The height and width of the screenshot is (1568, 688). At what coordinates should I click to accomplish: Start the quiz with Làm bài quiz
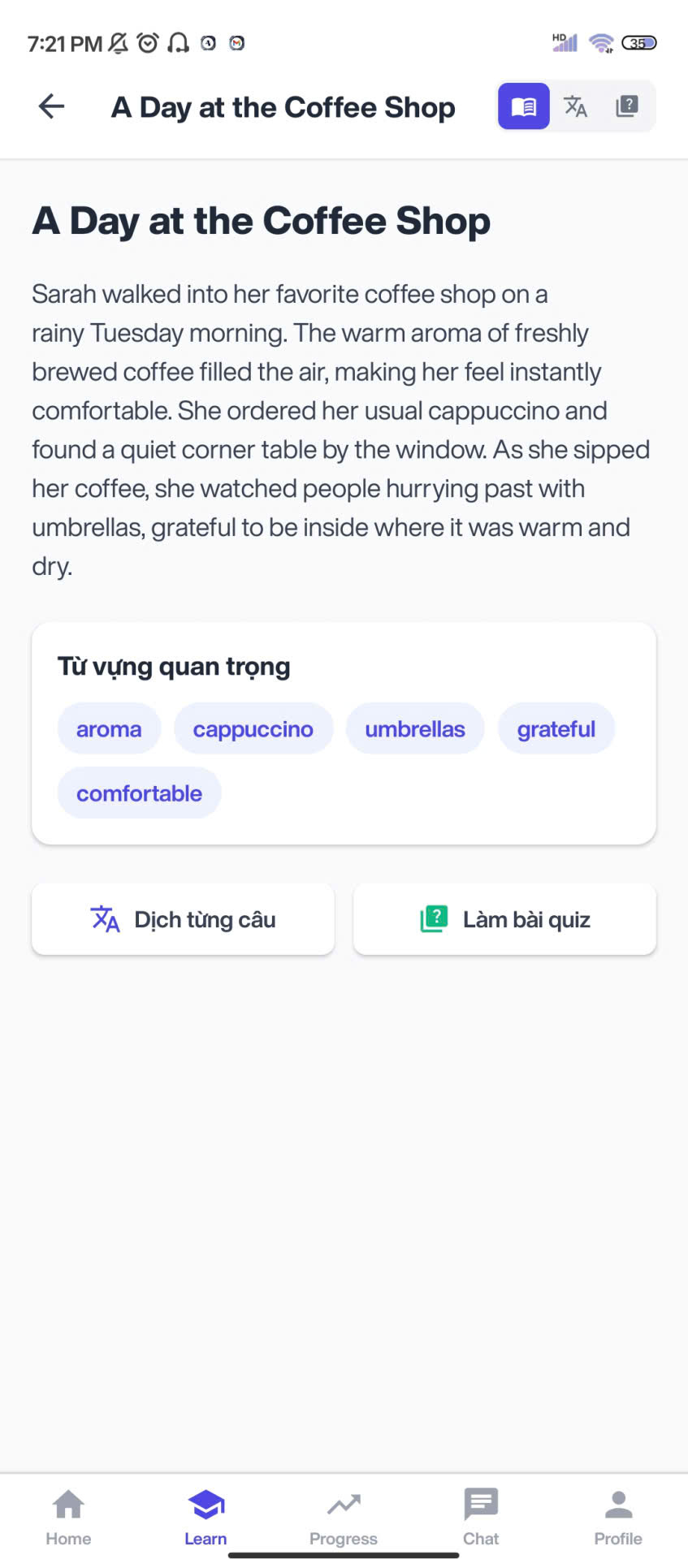(x=504, y=918)
